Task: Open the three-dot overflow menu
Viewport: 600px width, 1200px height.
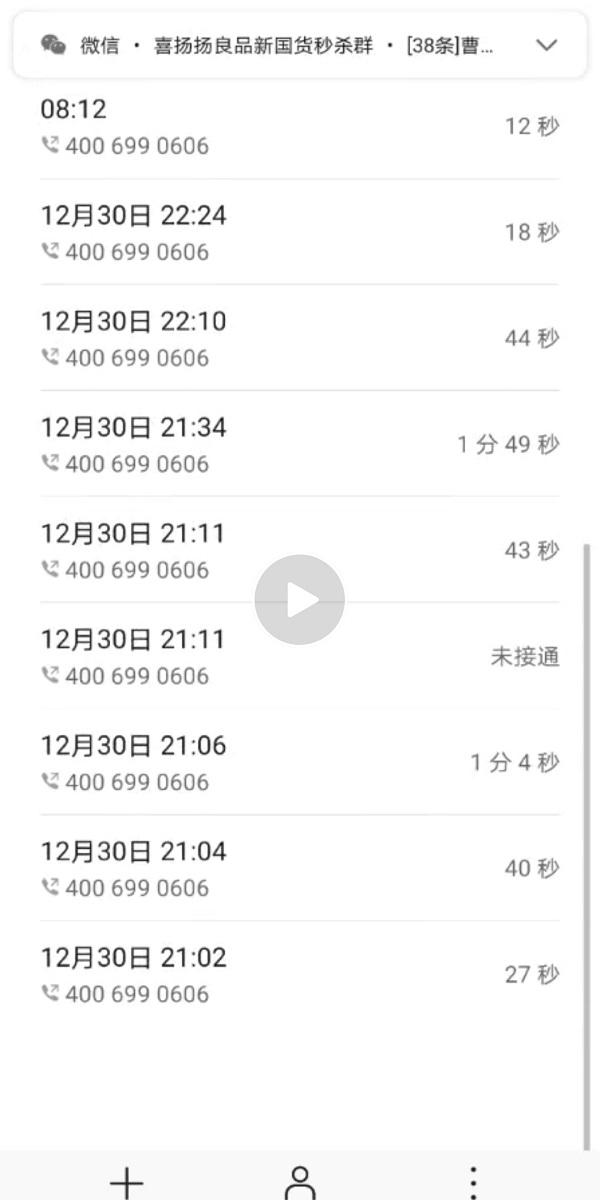Action: [x=474, y=1182]
